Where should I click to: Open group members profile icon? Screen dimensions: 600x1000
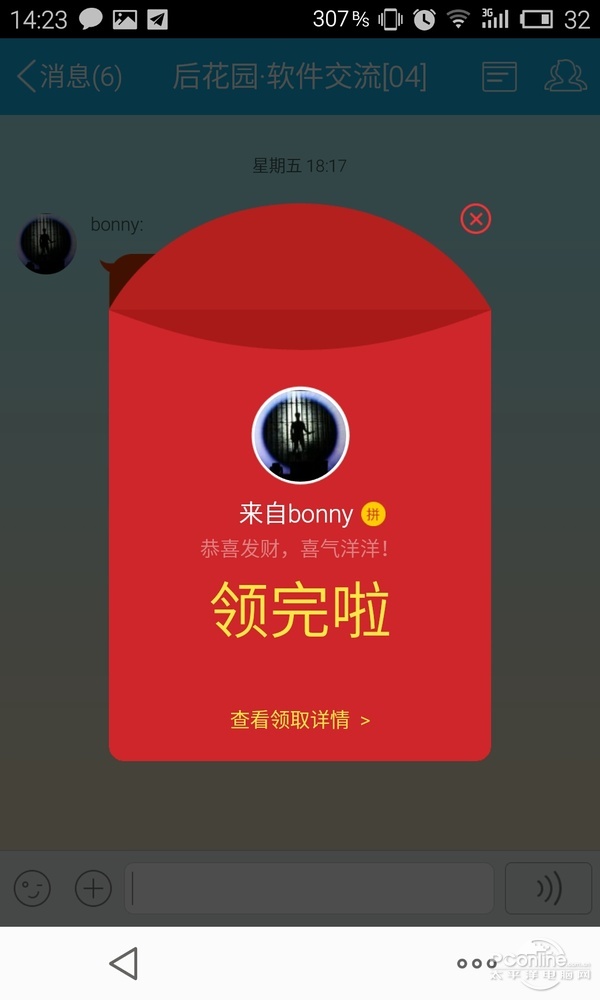pos(565,77)
